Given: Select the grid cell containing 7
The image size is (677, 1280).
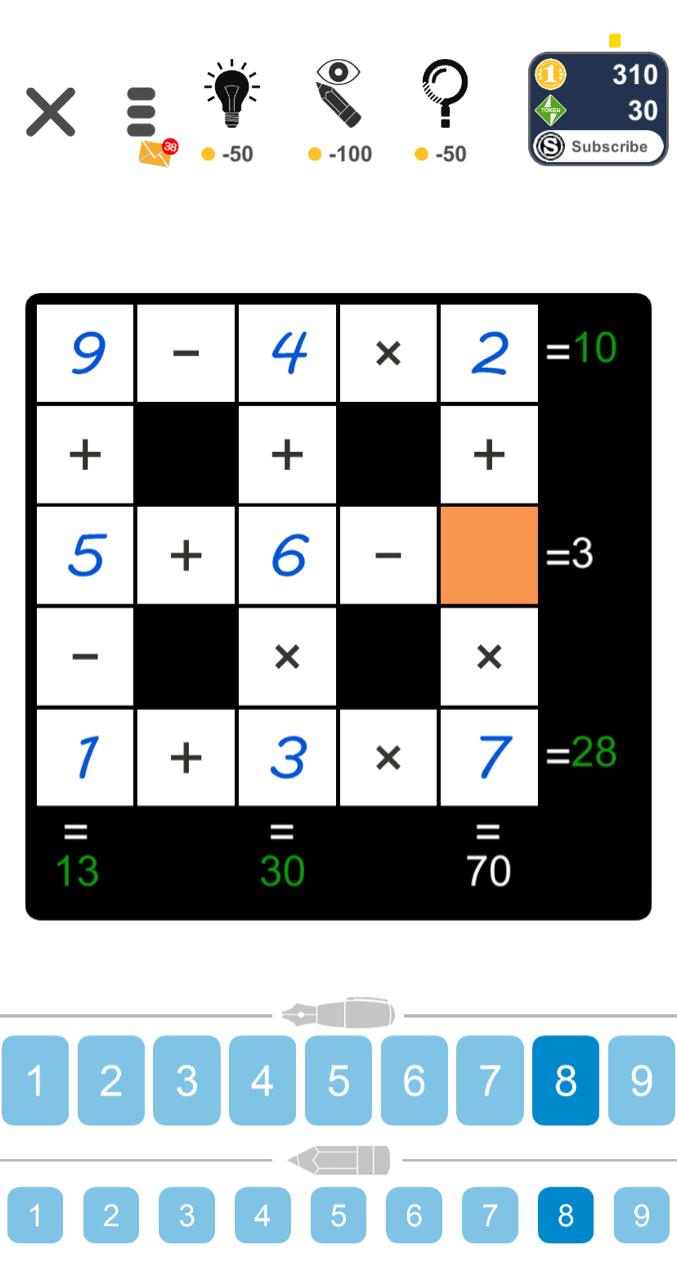Looking at the screenshot, I should coord(489,757).
